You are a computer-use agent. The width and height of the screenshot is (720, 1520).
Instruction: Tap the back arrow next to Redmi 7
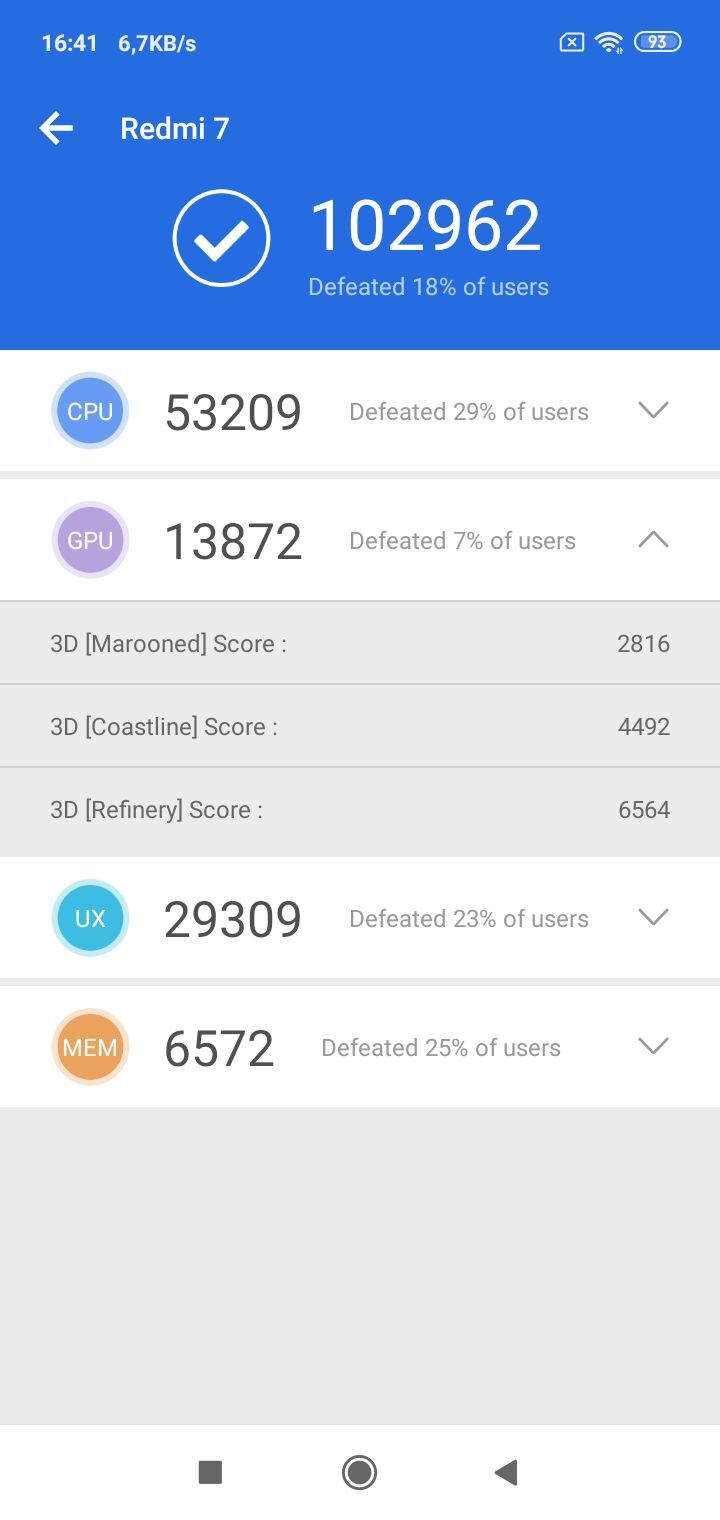56,128
